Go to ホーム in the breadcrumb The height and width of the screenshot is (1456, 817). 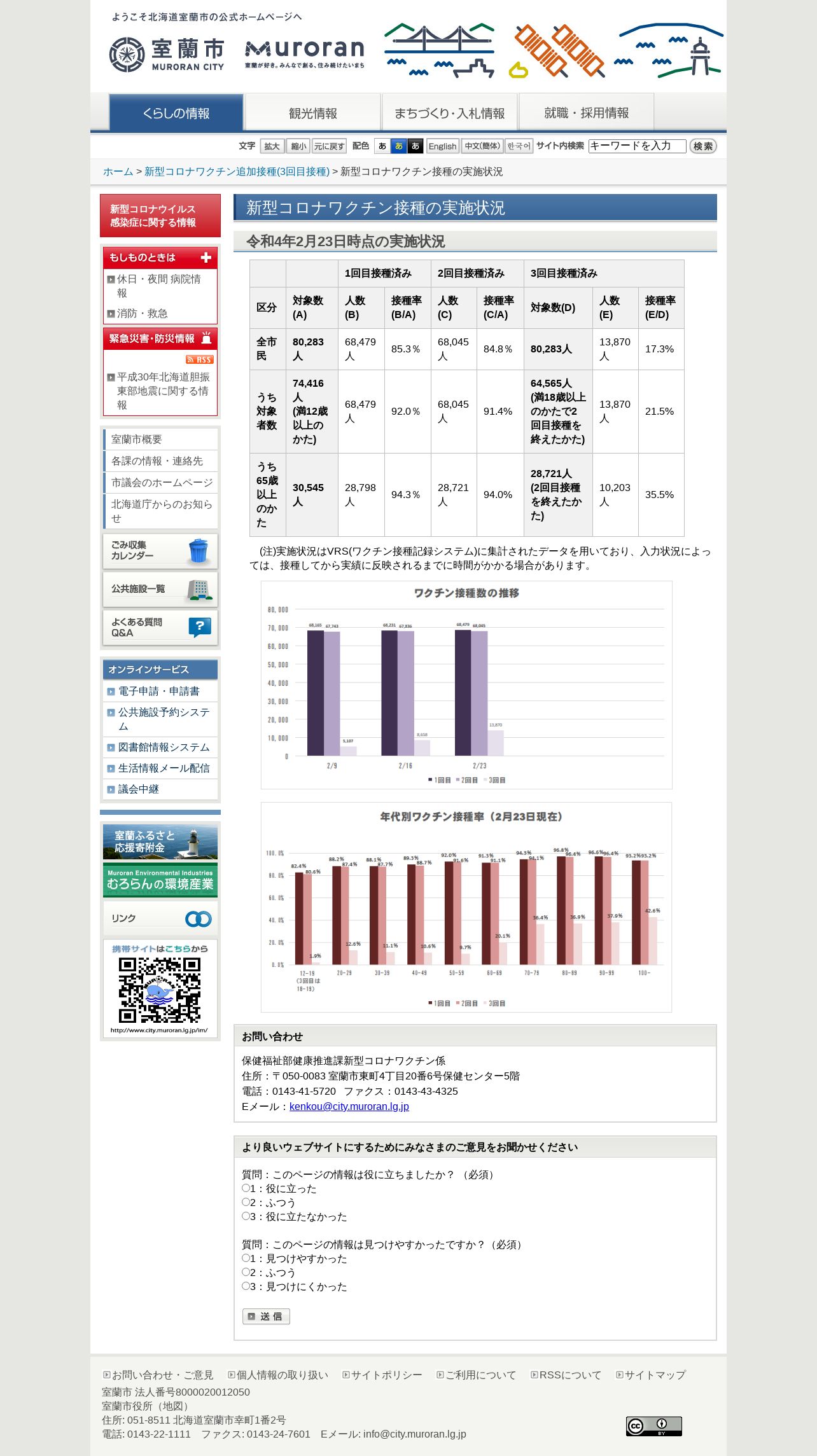pos(118,172)
